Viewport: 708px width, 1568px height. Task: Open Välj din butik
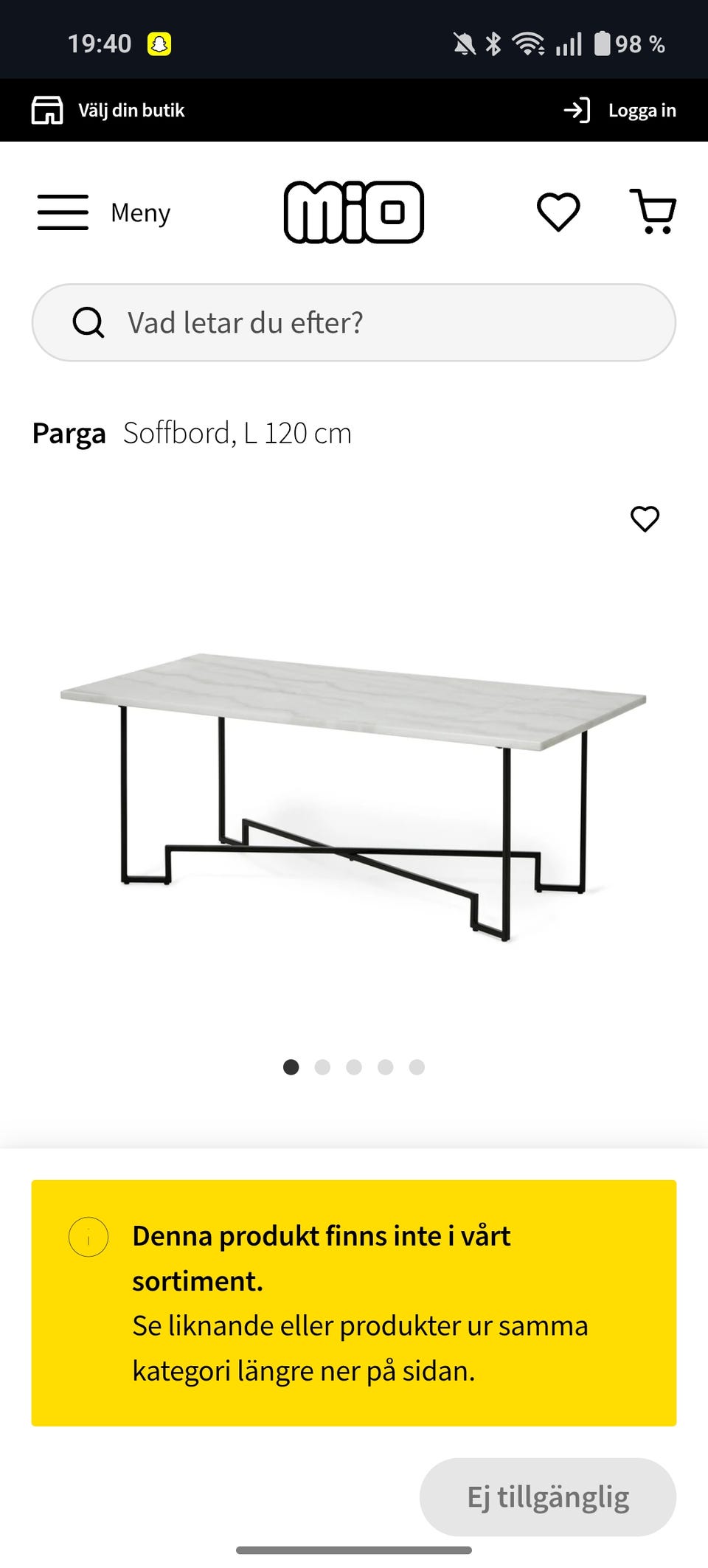(x=132, y=109)
